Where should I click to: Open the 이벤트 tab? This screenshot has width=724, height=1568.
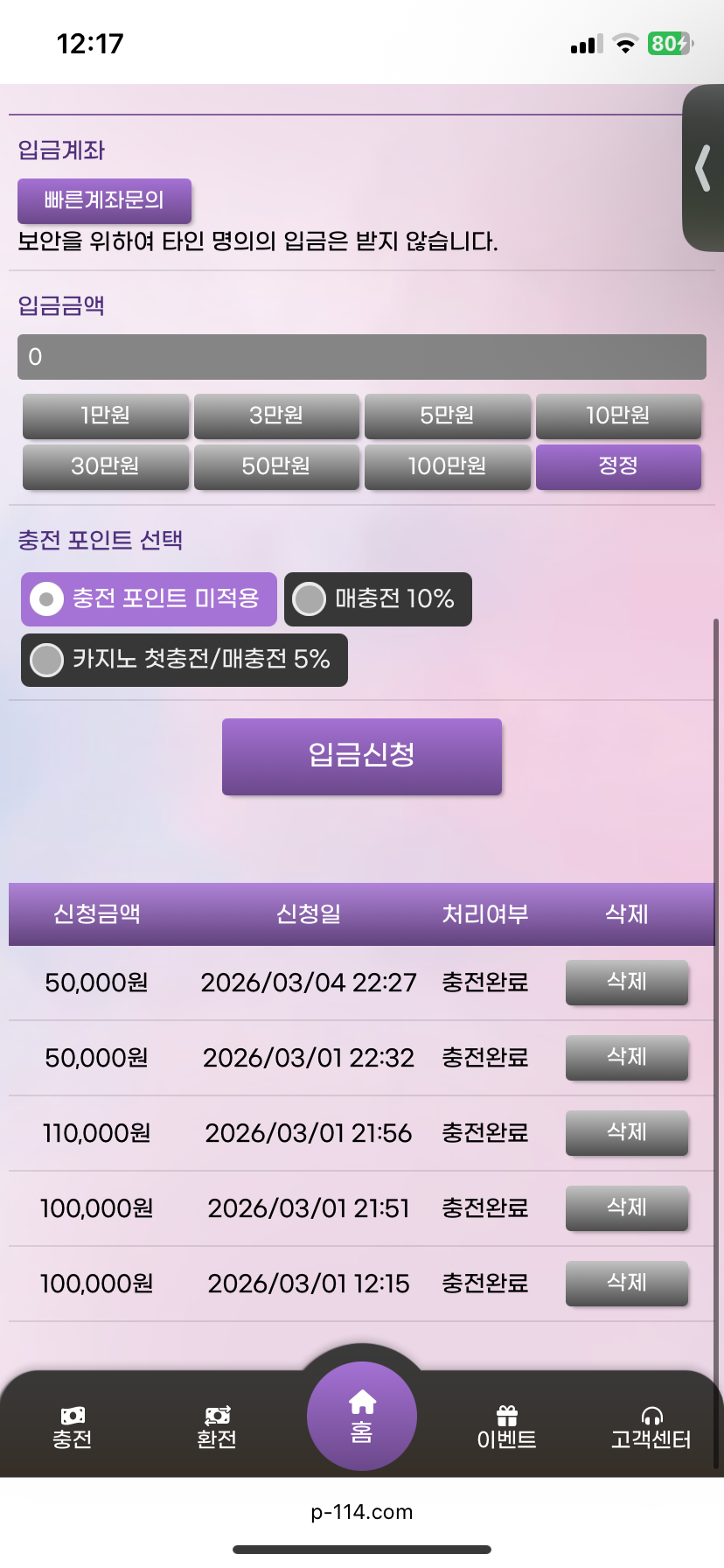click(507, 1428)
